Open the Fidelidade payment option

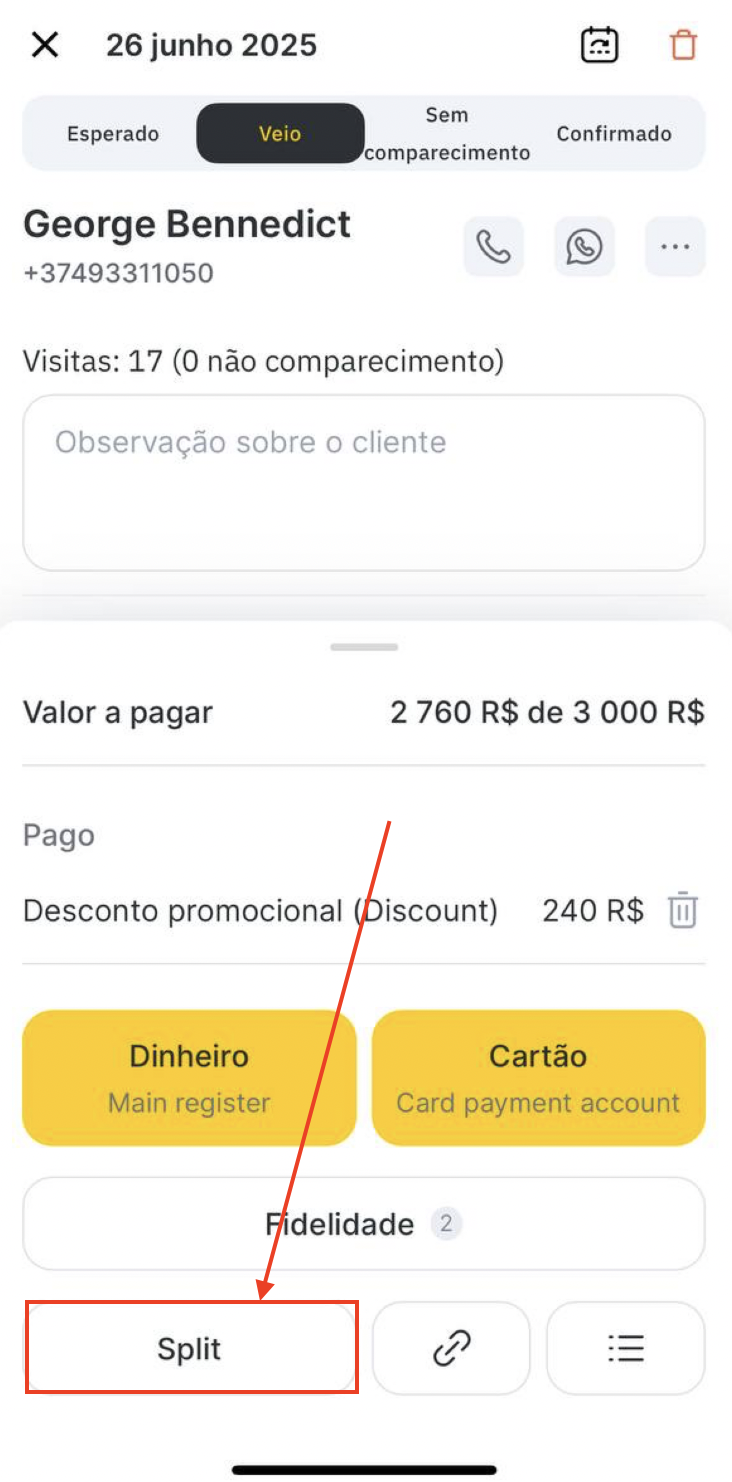pos(364,1224)
